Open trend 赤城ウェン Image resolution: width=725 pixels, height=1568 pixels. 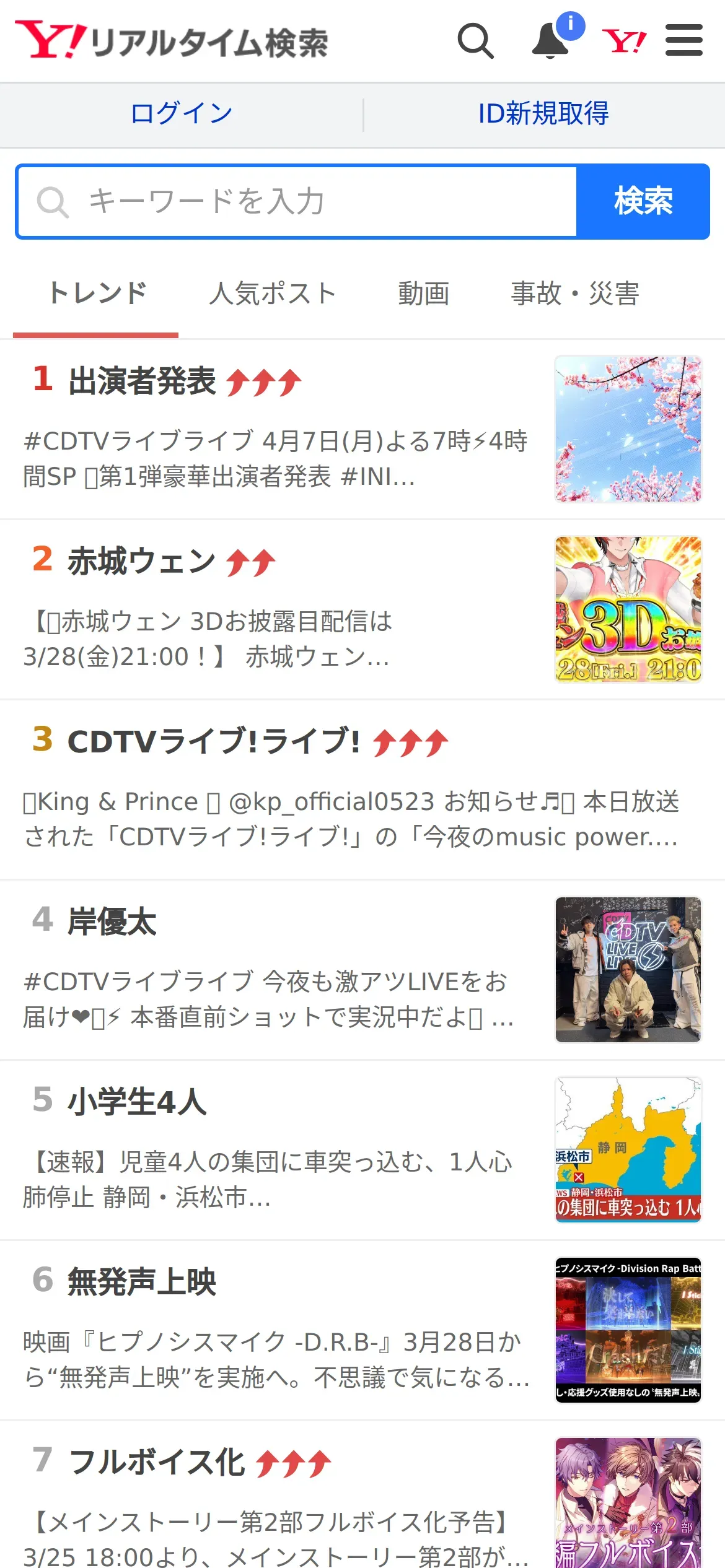coord(141,562)
